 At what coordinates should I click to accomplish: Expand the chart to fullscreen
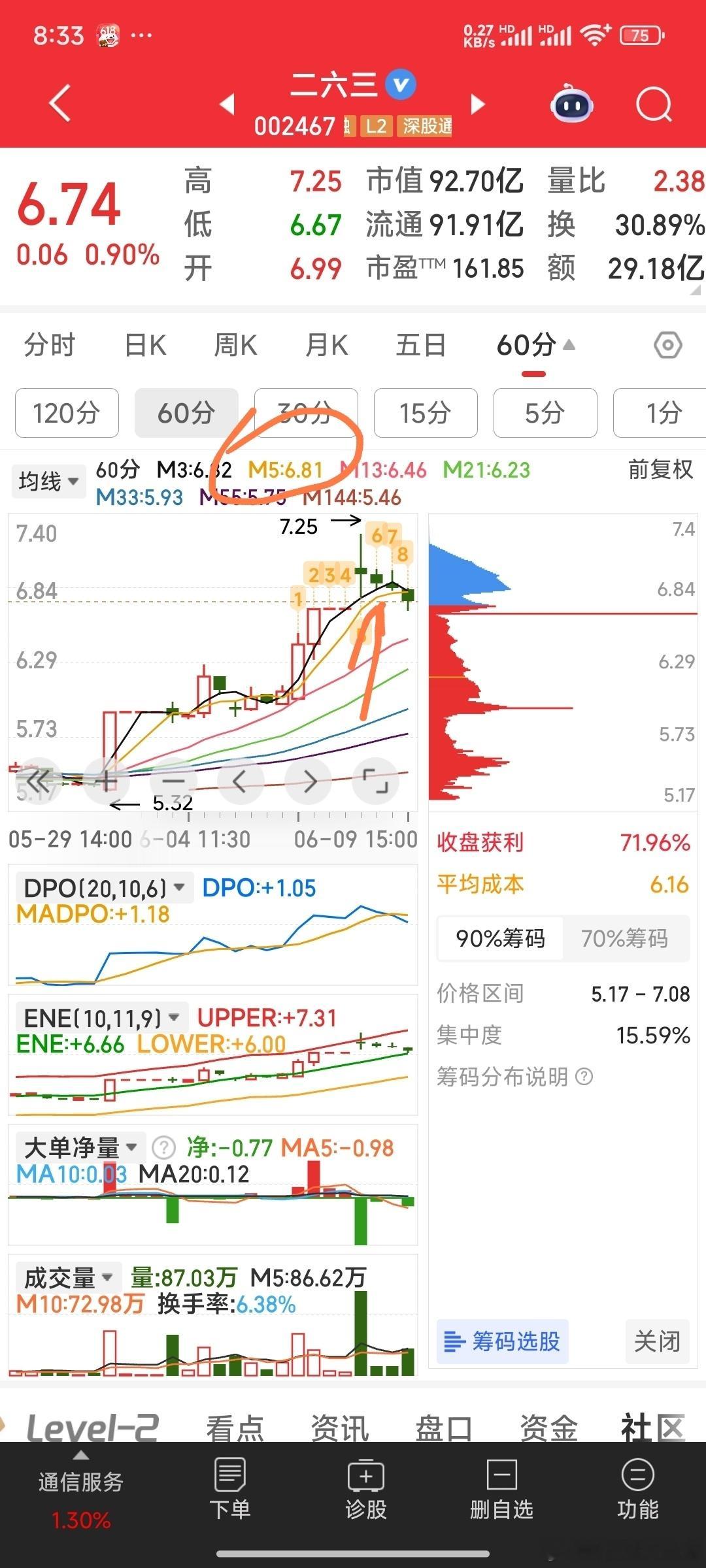tap(375, 781)
